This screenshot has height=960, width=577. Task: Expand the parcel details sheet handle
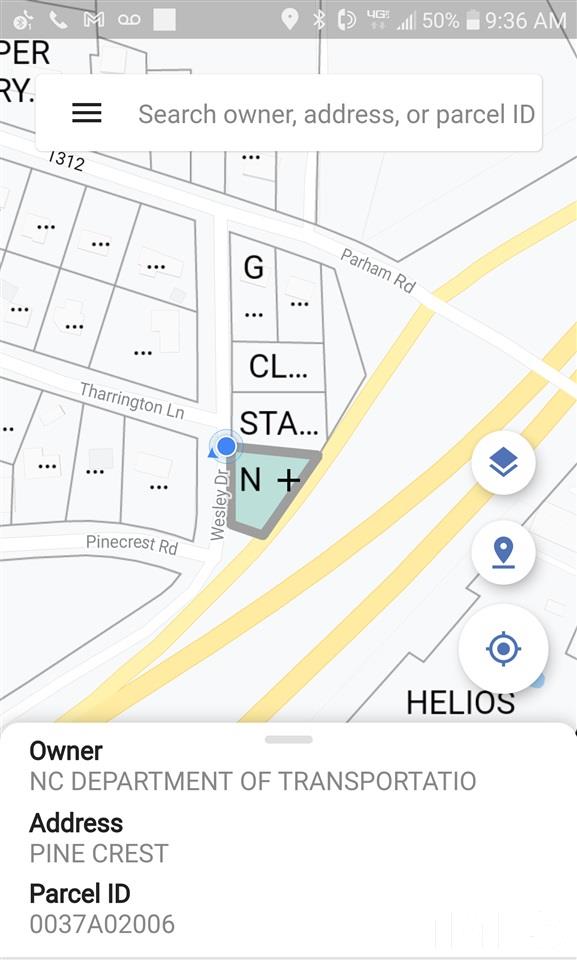coord(289,740)
